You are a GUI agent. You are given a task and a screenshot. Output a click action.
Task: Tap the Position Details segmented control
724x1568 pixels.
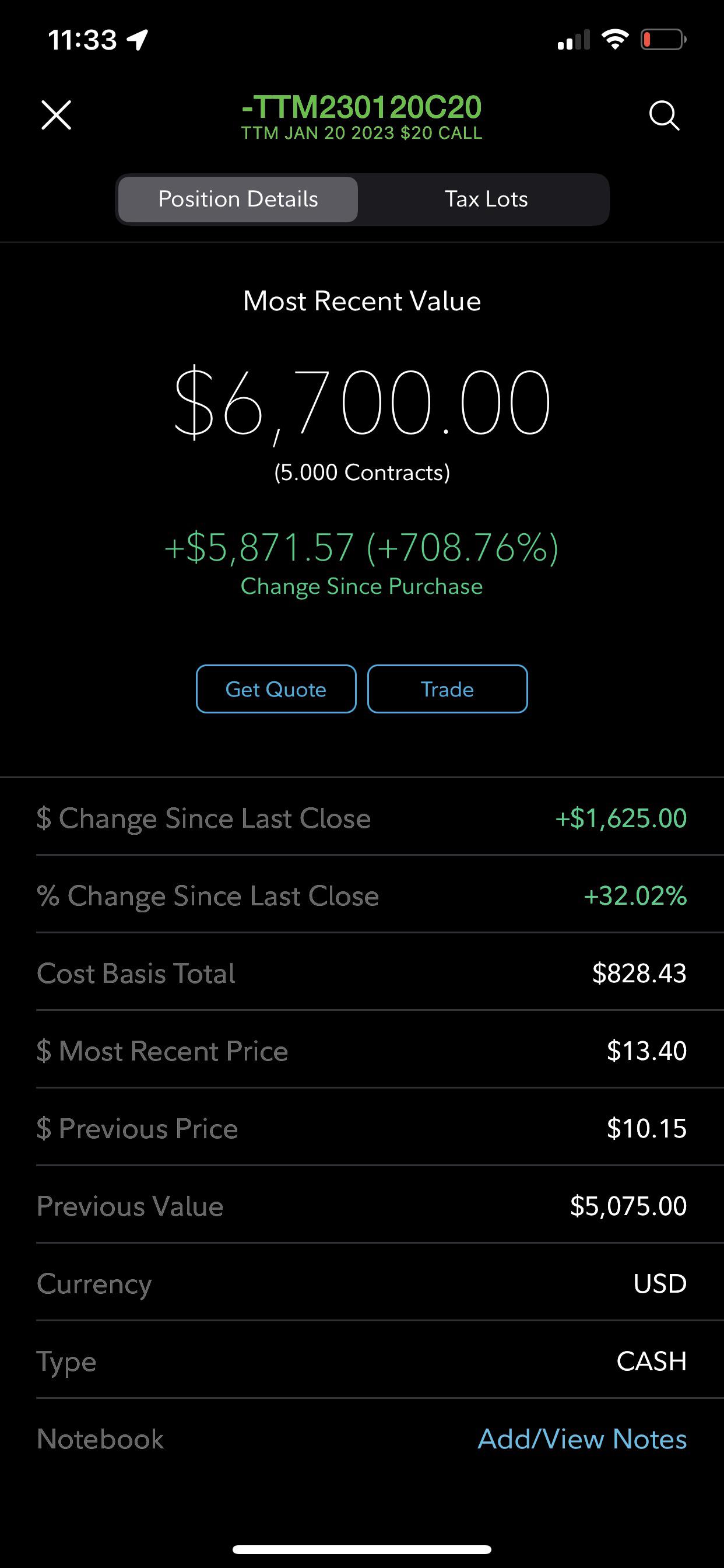(237, 198)
